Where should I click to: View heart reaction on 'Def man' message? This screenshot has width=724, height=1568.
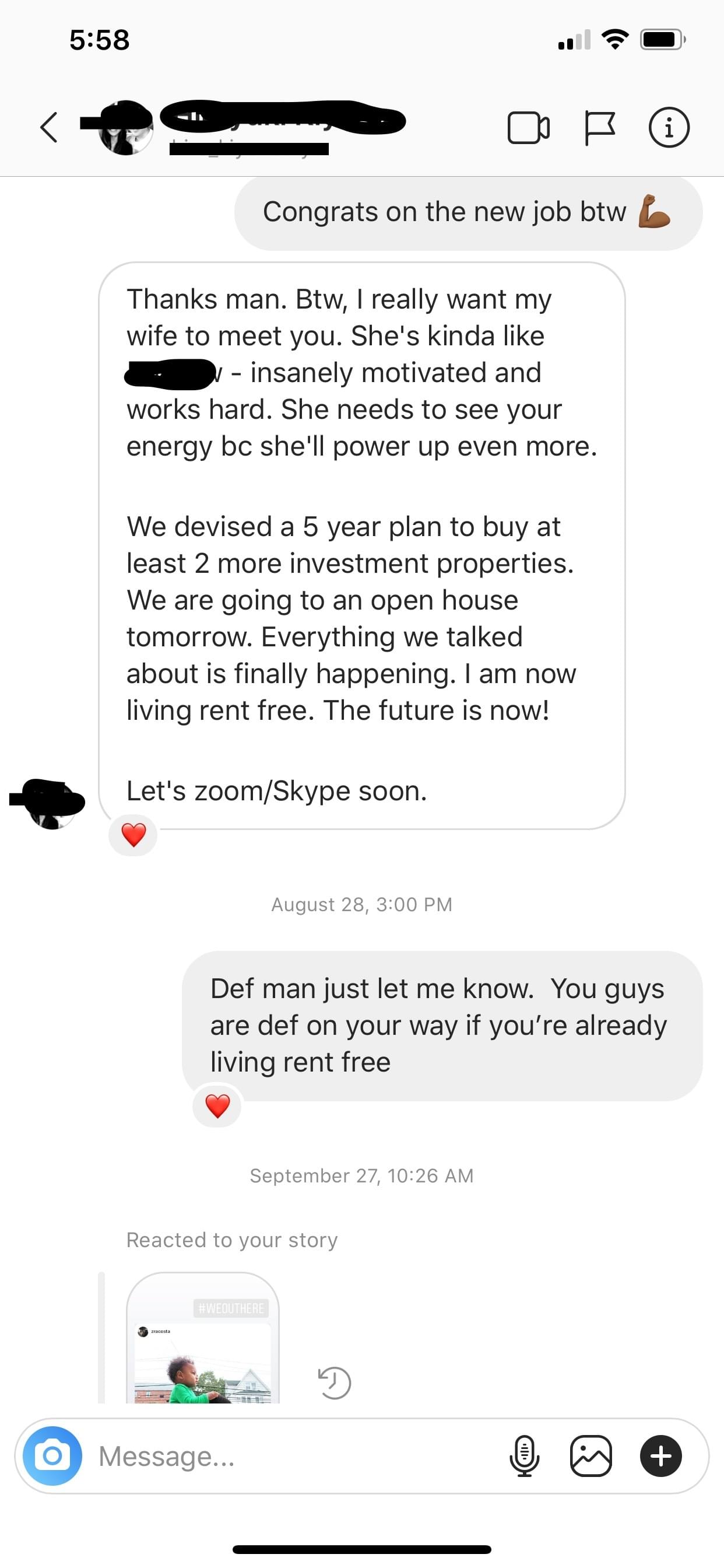(x=217, y=1105)
